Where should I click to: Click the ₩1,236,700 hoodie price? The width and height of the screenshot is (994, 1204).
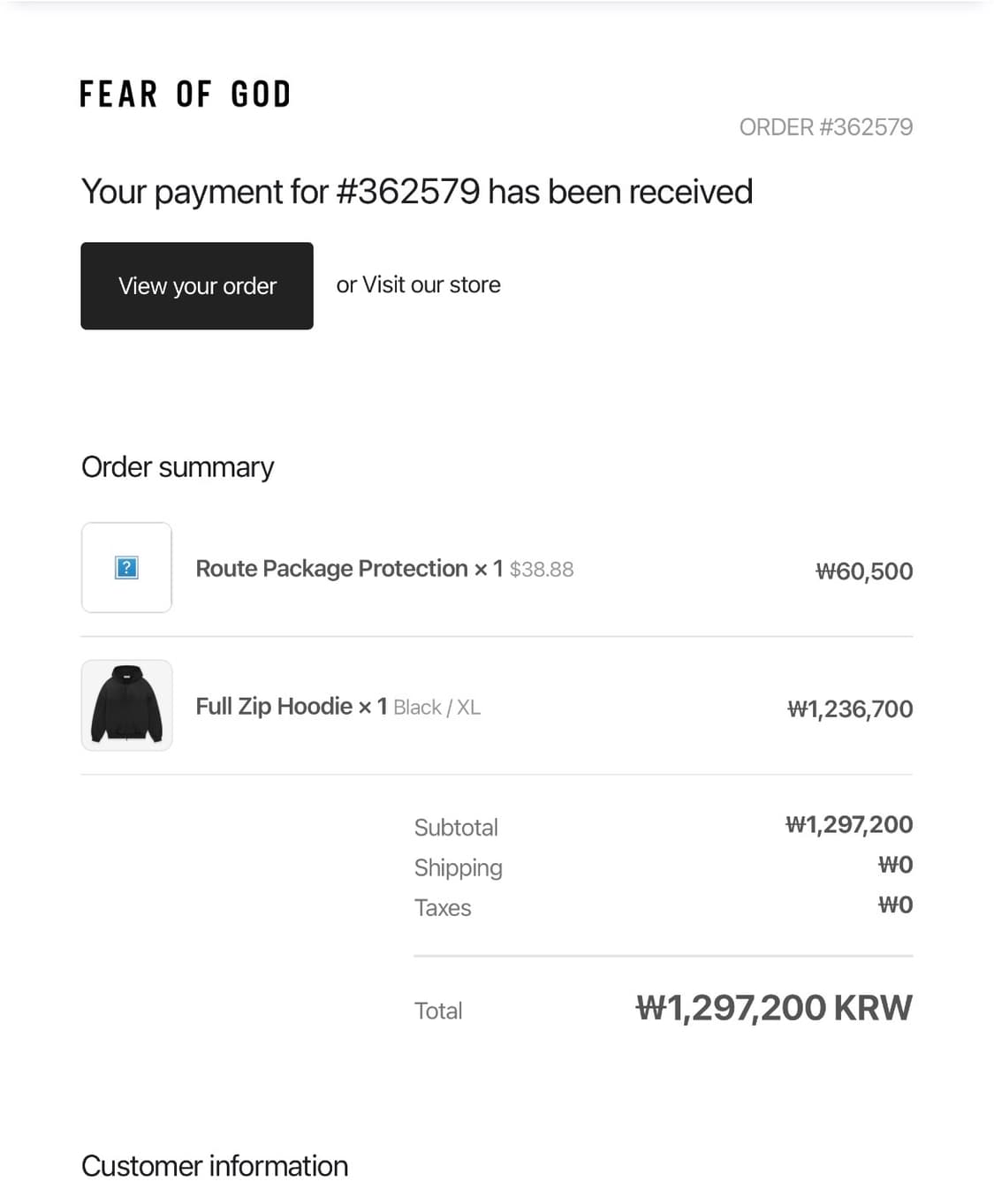click(849, 708)
